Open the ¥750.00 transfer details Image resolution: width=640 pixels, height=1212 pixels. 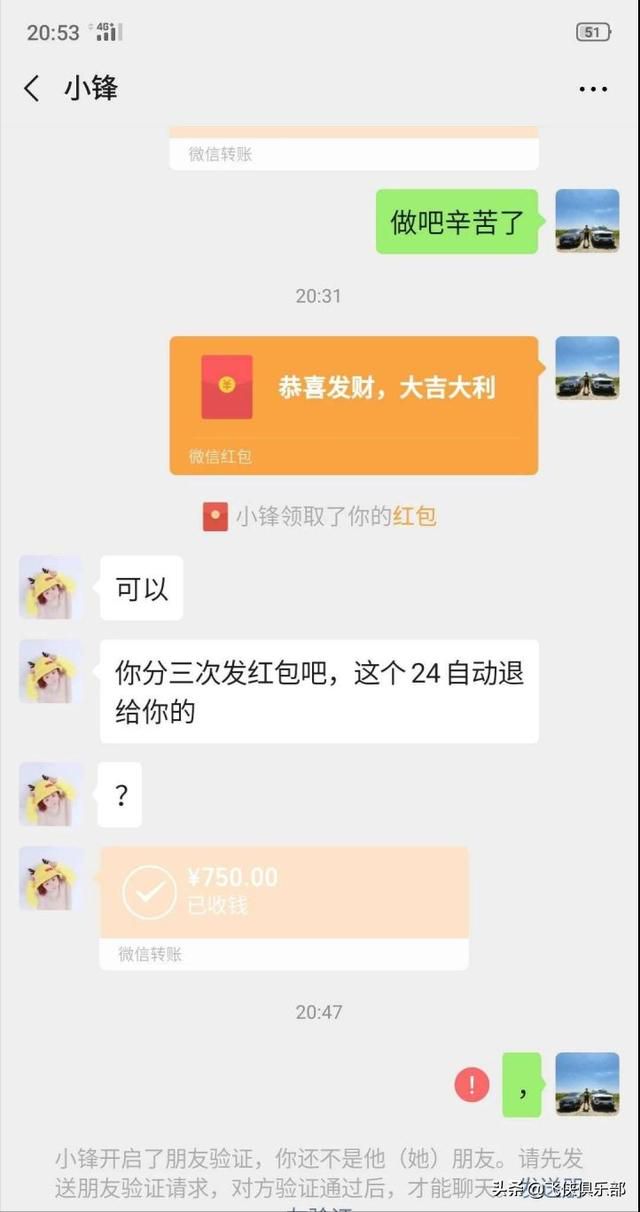coord(284,906)
